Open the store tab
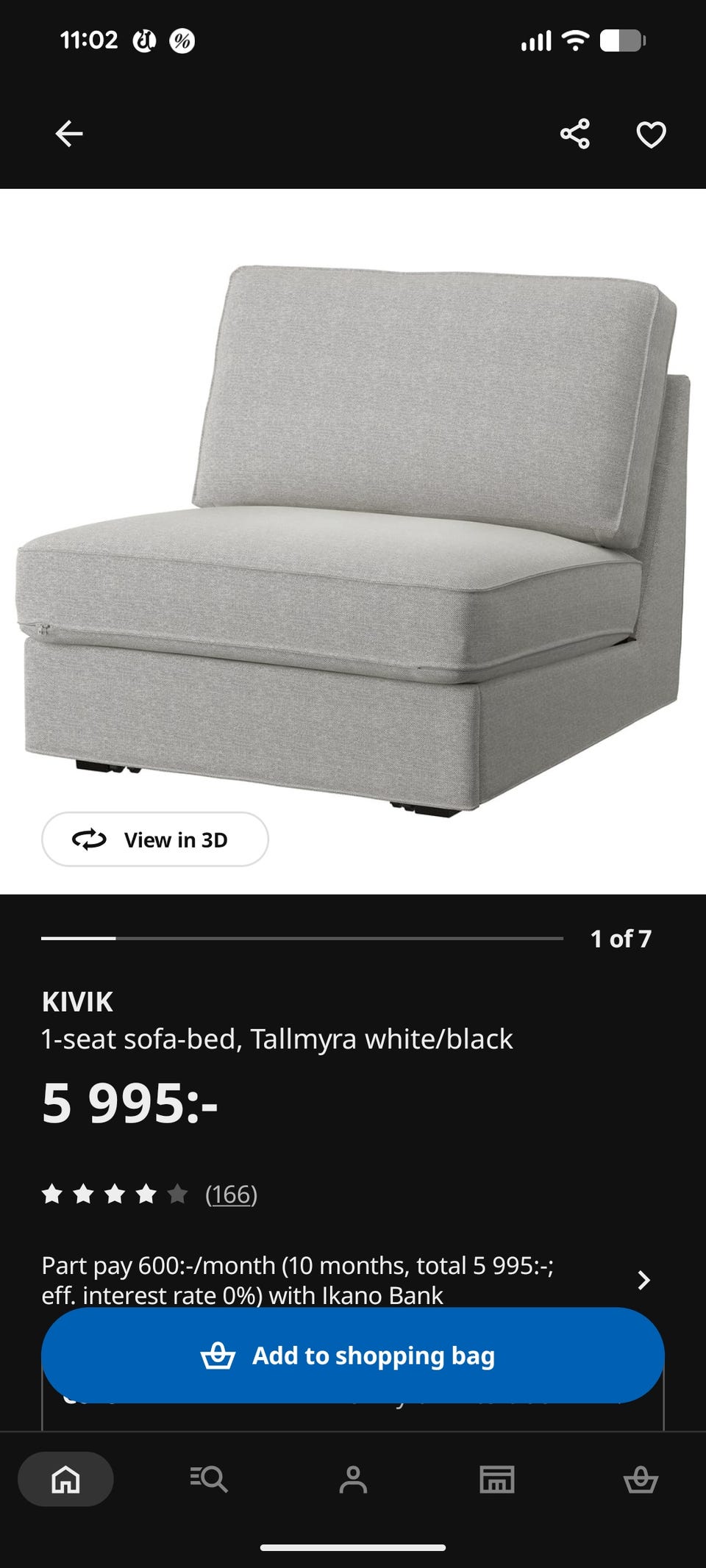This screenshot has height=1568, width=706. [x=496, y=1479]
